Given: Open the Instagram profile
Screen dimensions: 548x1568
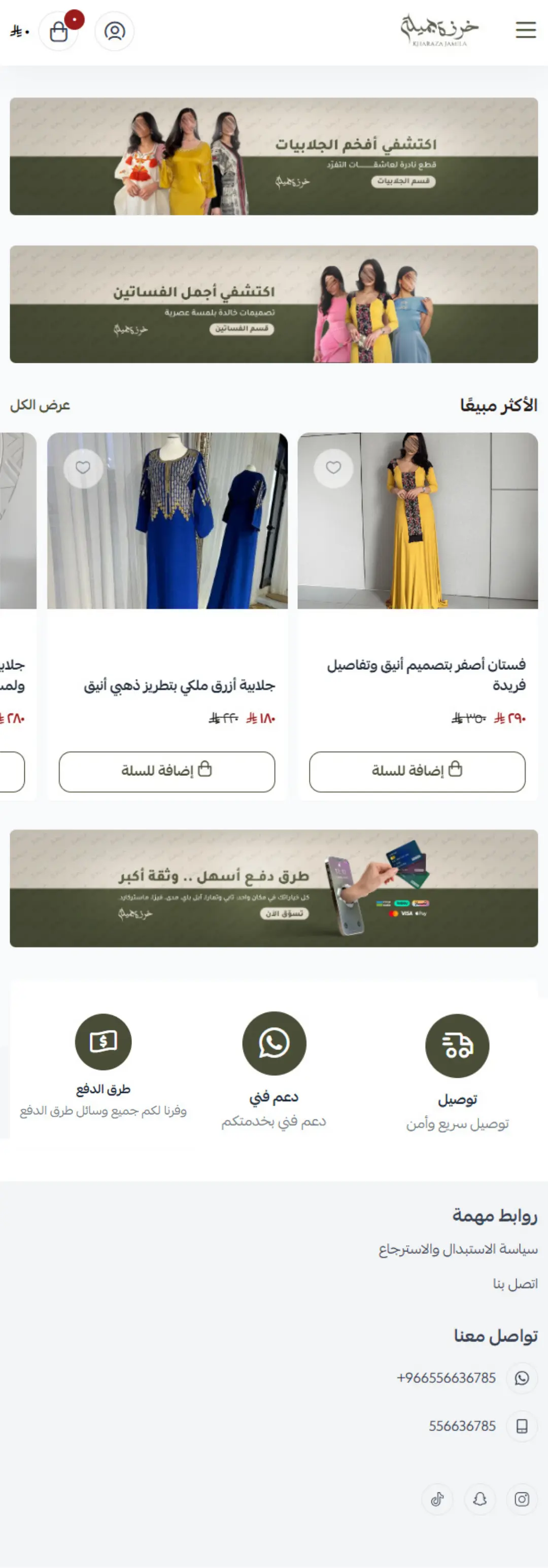Looking at the screenshot, I should tap(522, 1499).
